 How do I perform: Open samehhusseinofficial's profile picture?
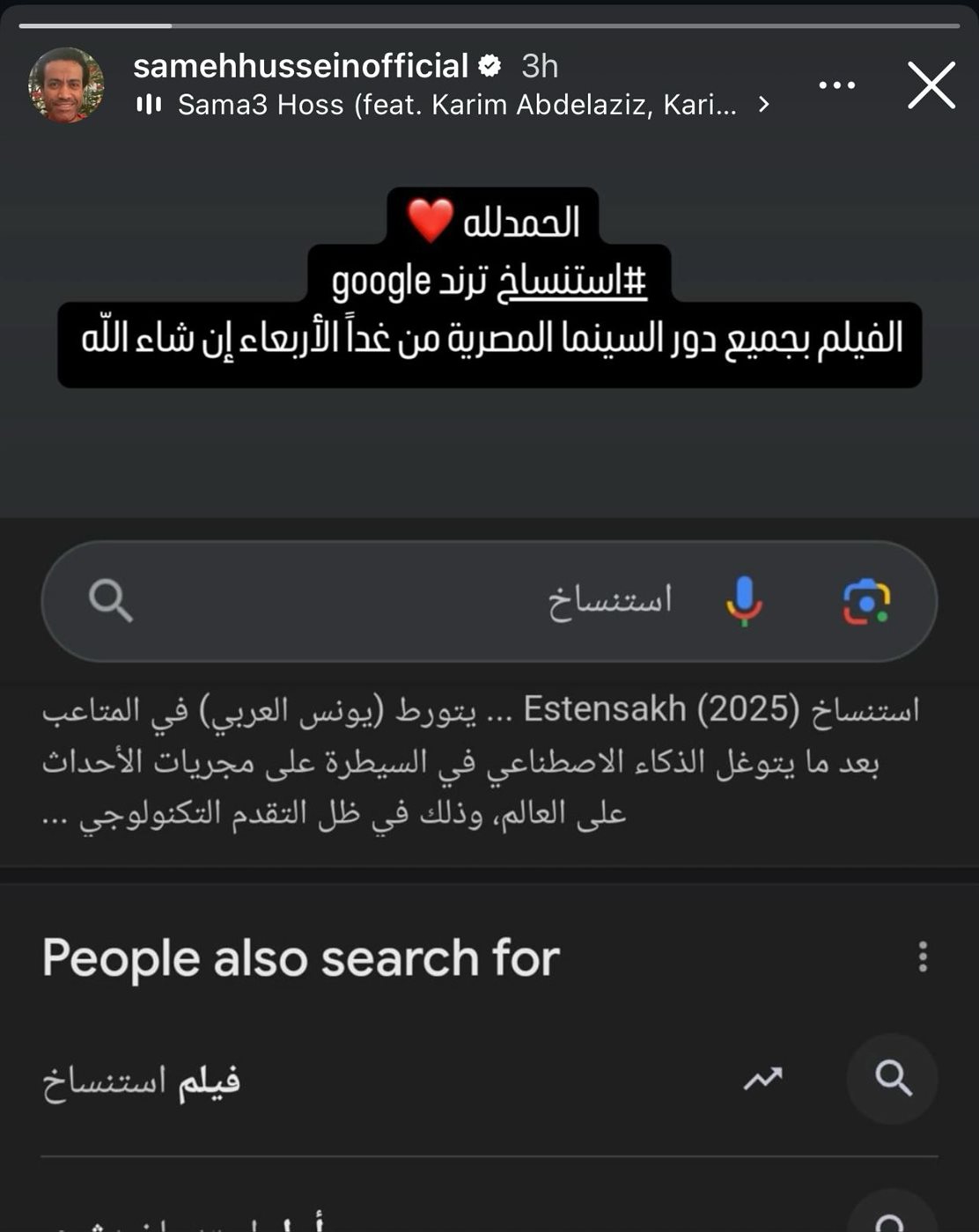click(66, 85)
